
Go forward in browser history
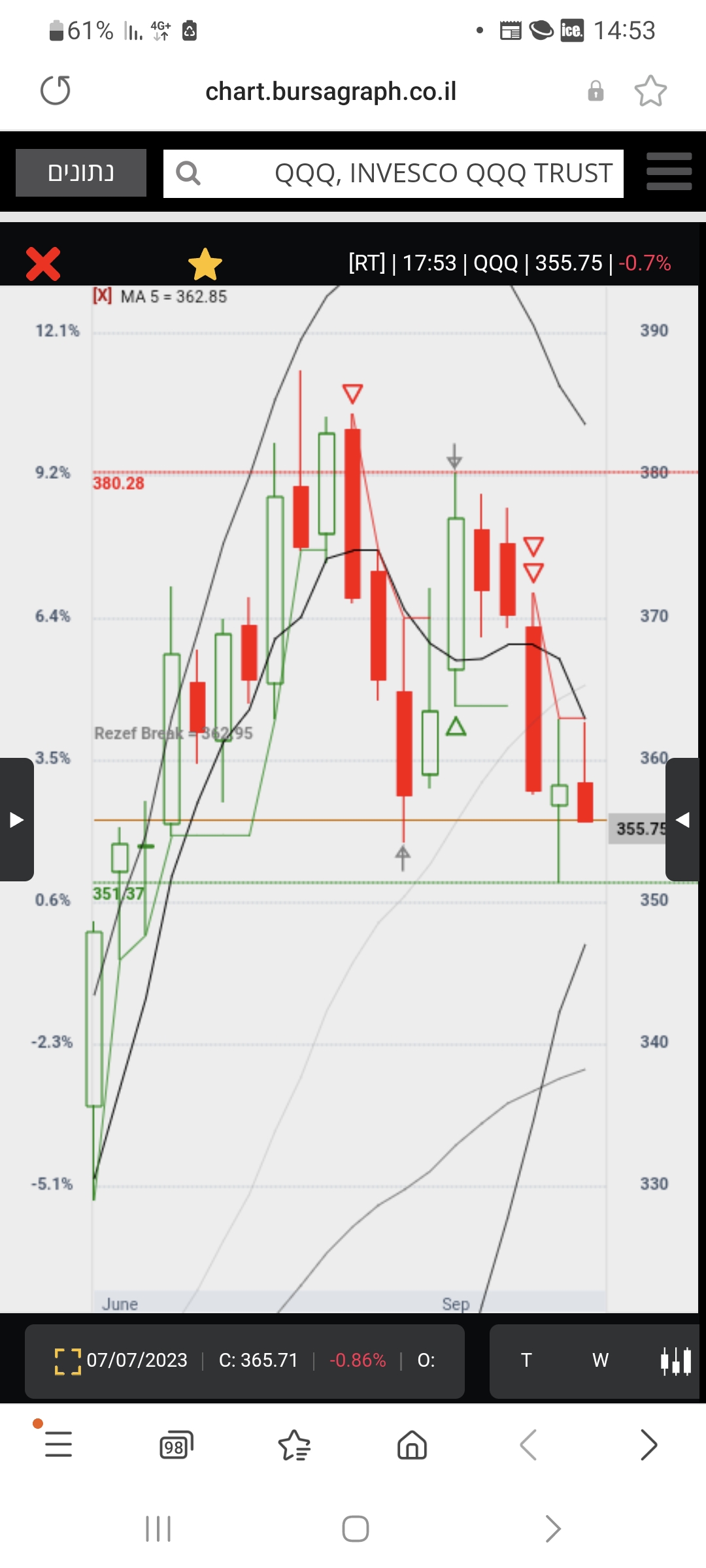[648, 1445]
